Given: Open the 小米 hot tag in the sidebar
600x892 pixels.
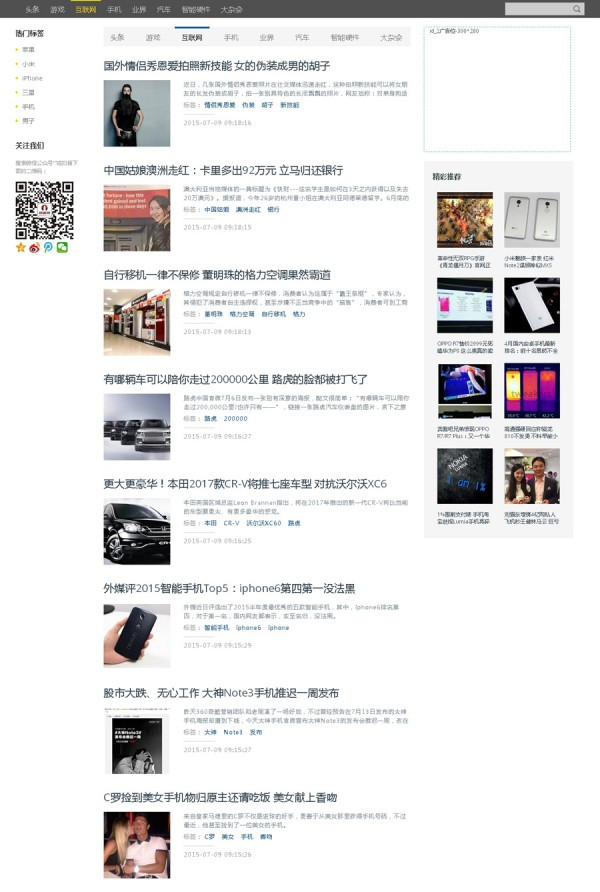Looking at the screenshot, I should tap(27, 64).
